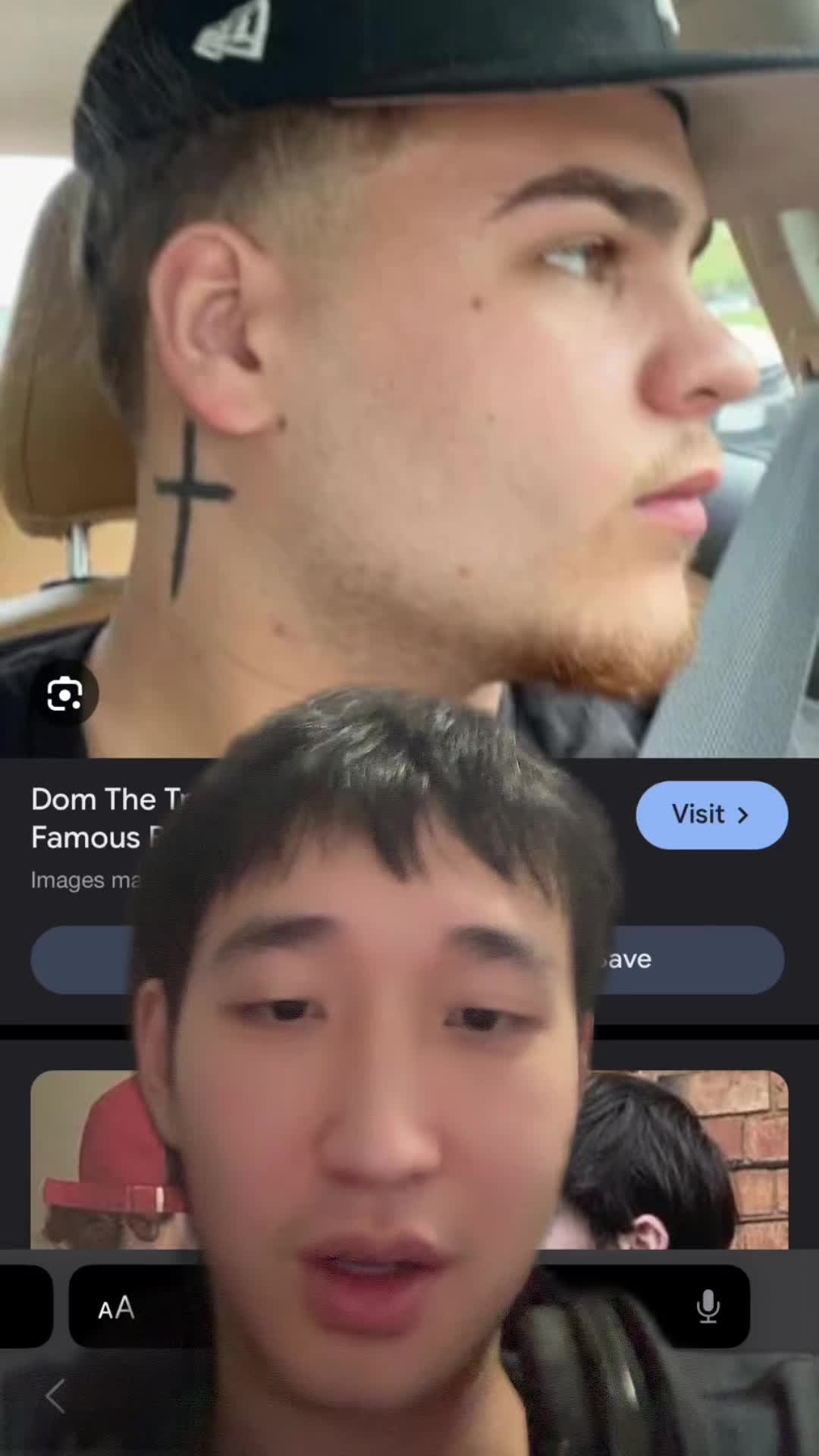This screenshot has height=1456, width=819.
Task: Open the AA page settings menu
Action: 116,1308
